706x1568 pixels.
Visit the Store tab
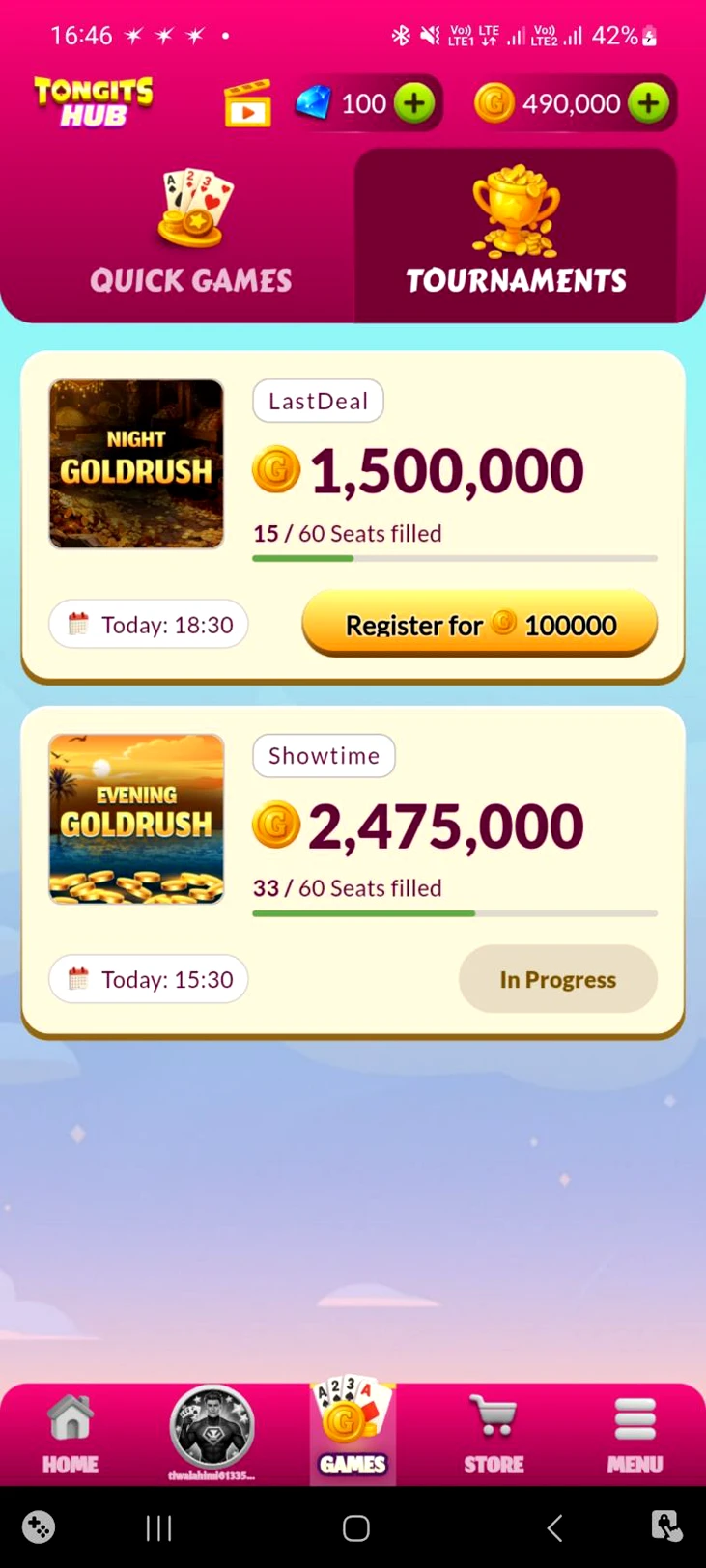pyautogui.click(x=494, y=1434)
